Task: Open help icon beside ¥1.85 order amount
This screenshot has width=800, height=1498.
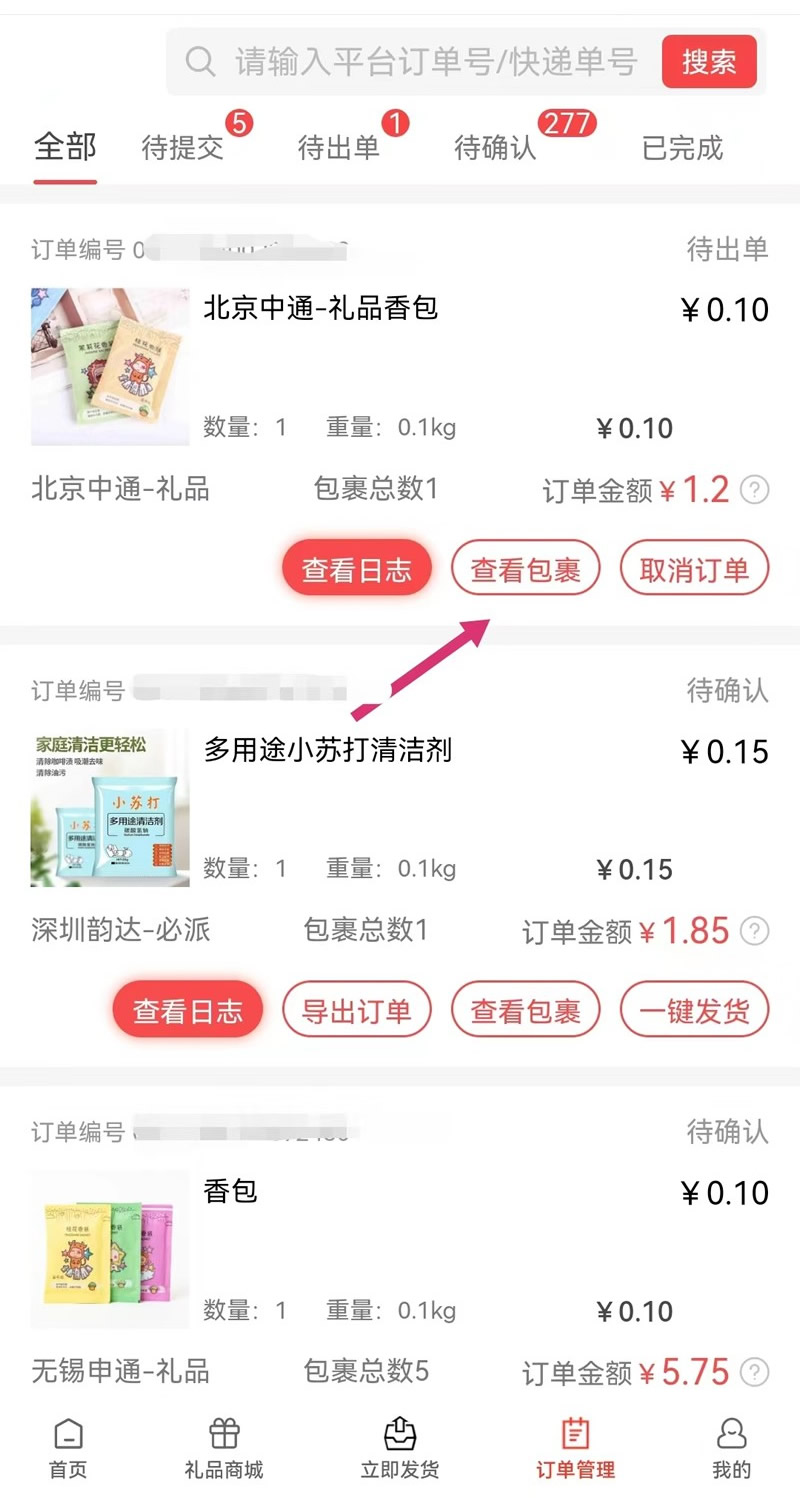Action: pyautogui.click(x=755, y=931)
